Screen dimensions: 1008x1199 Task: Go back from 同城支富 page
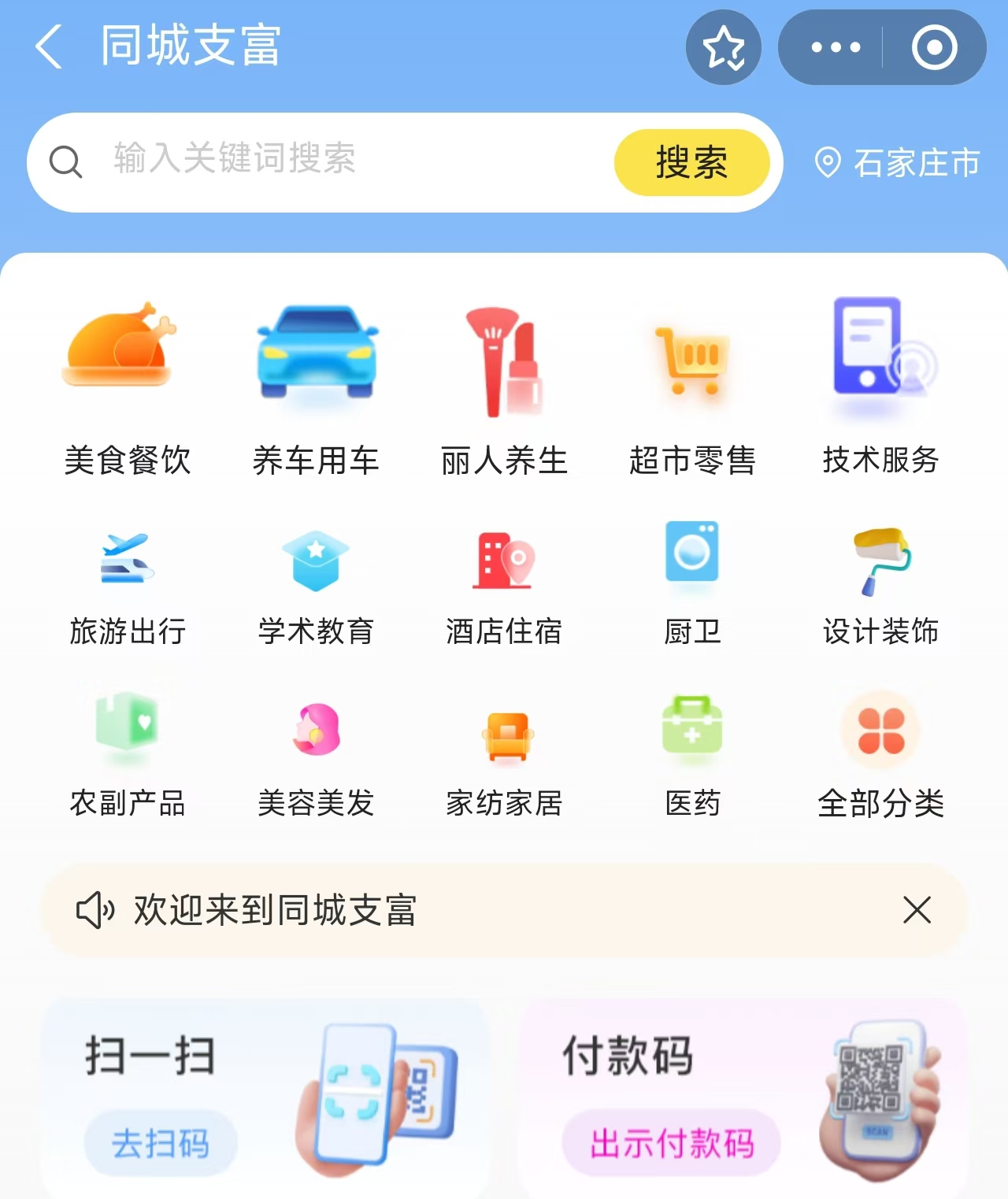(x=49, y=46)
